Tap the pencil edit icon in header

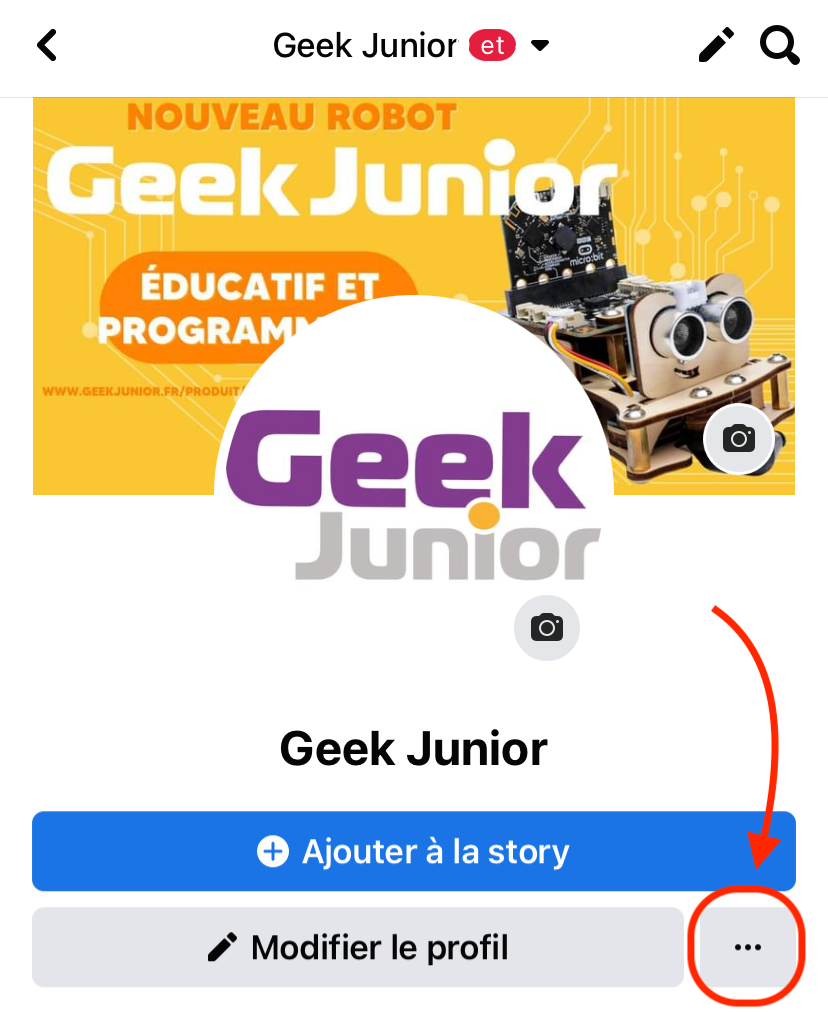coord(716,46)
